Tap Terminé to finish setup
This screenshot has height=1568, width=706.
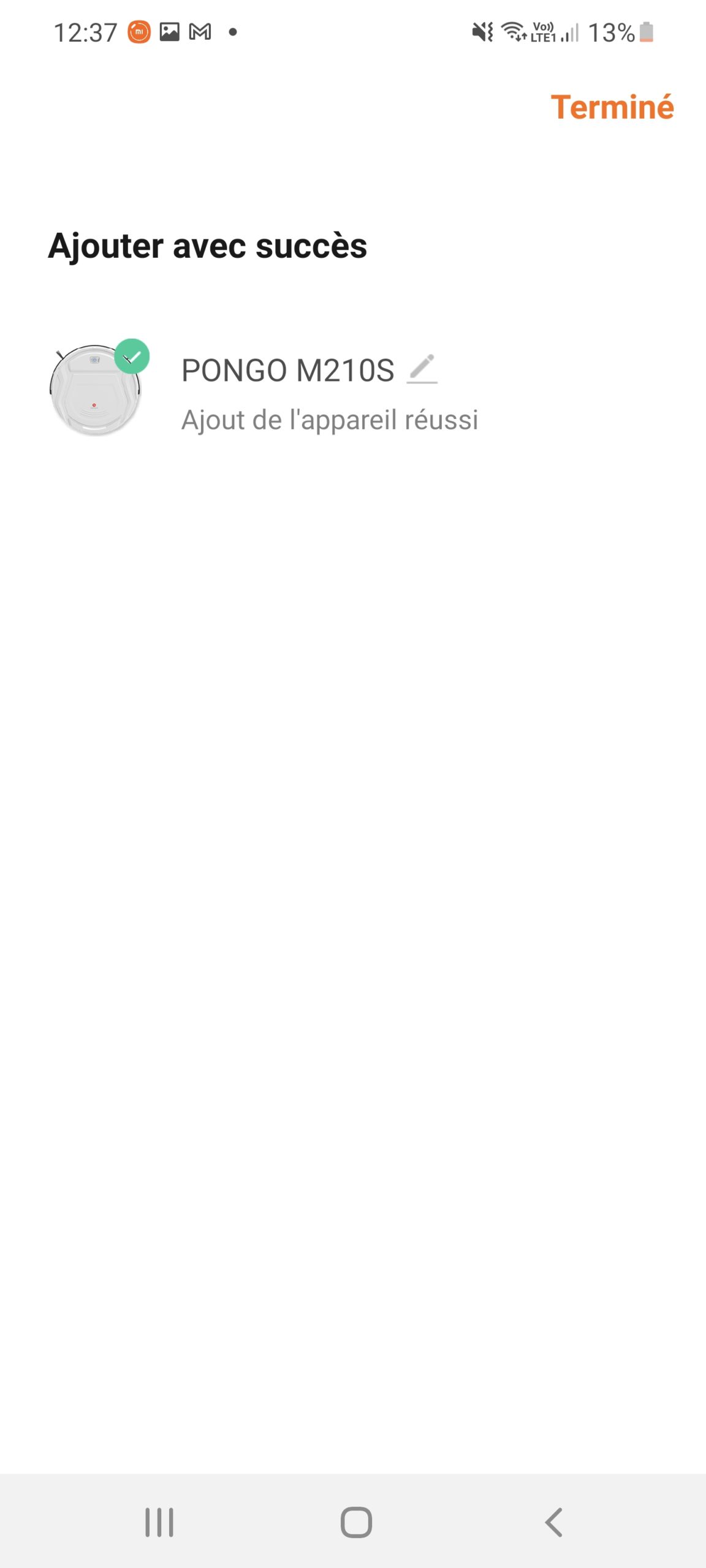[612, 107]
